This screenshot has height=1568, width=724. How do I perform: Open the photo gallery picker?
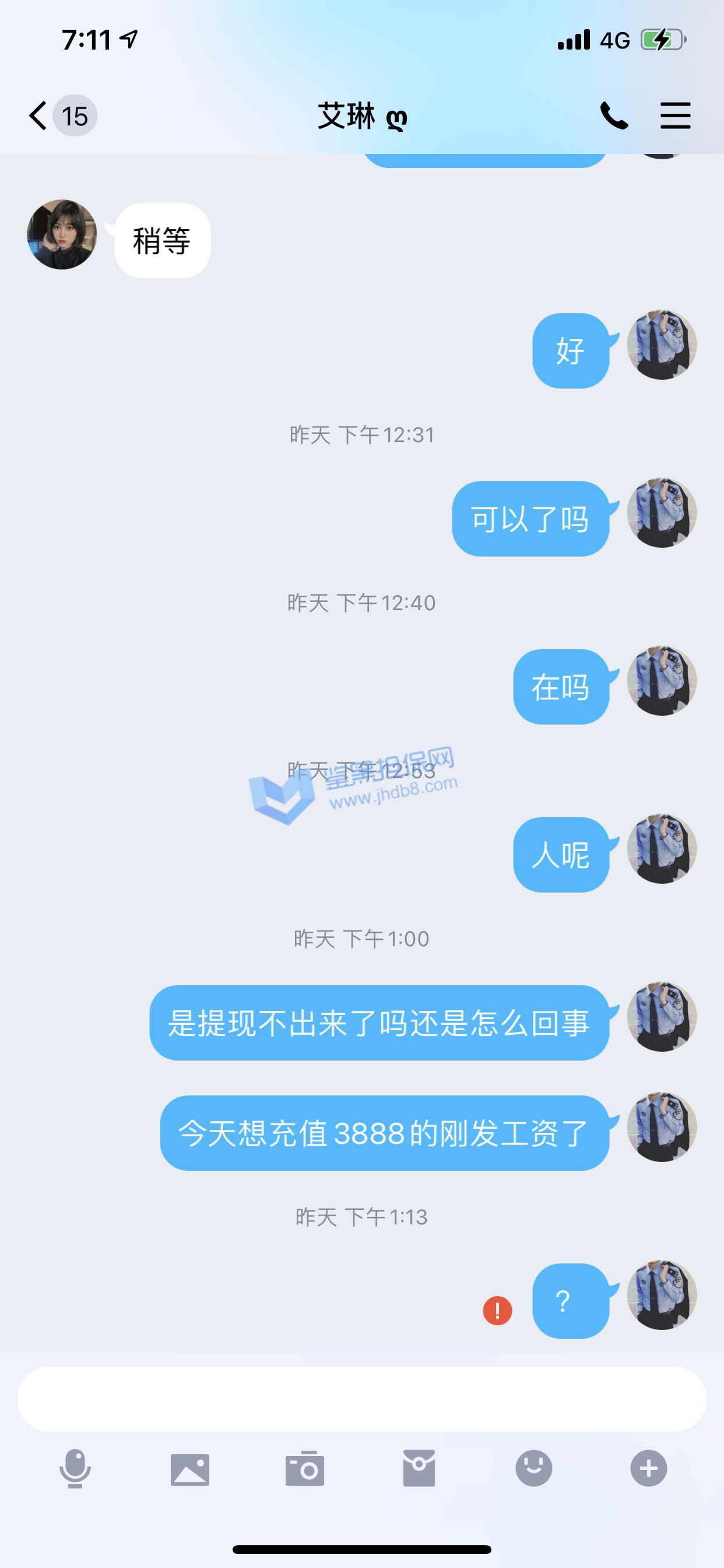tap(190, 1469)
